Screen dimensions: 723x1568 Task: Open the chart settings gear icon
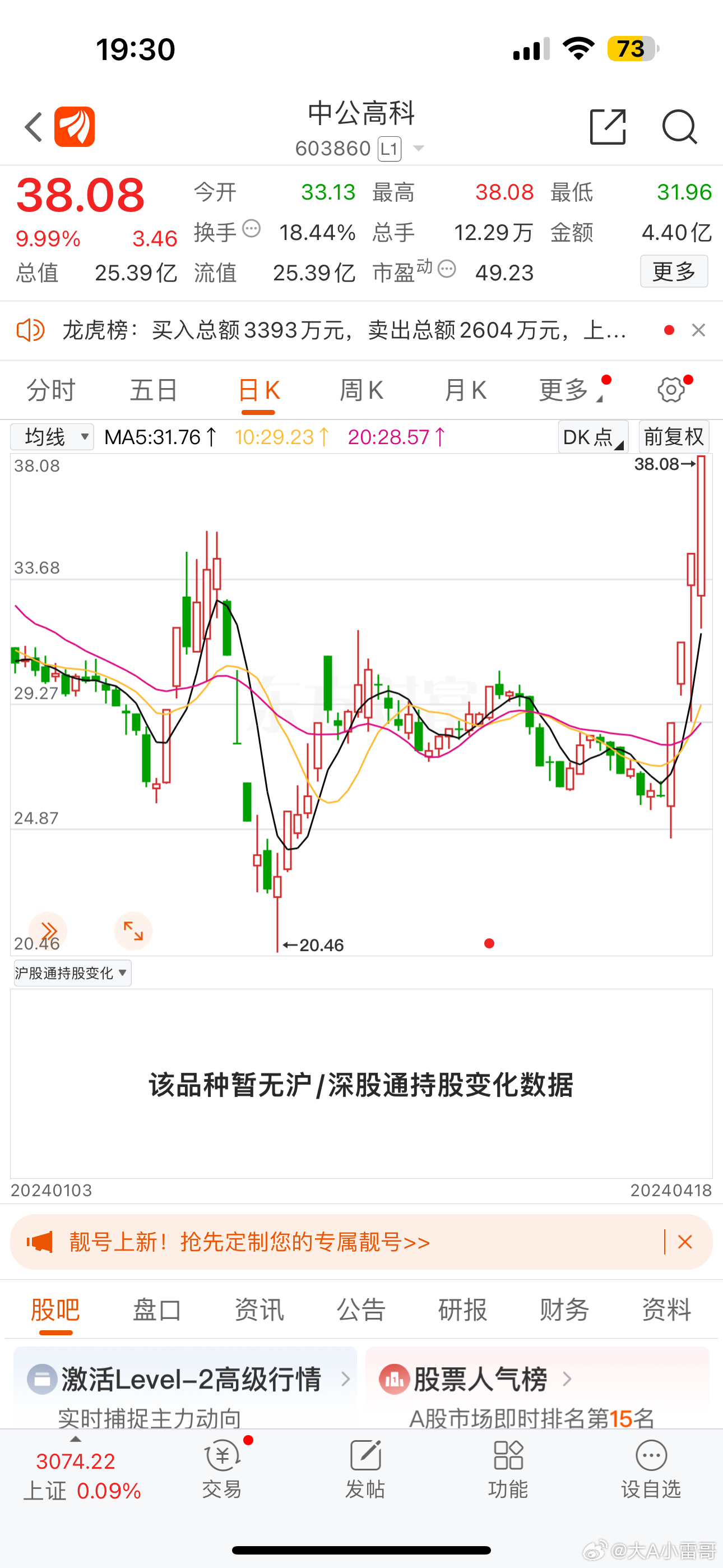coord(671,390)
